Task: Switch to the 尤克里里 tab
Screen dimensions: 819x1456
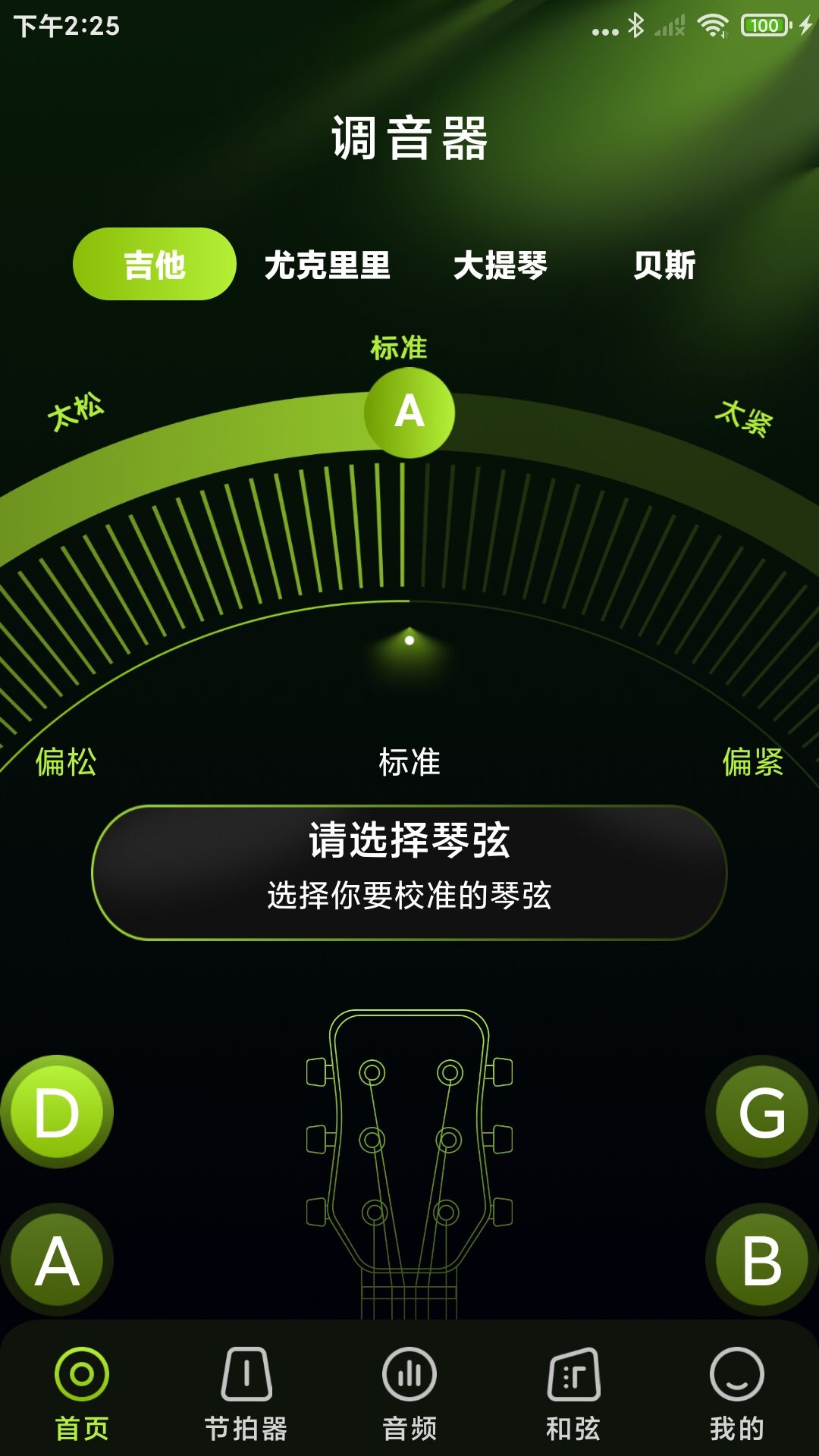Action: 327,265
